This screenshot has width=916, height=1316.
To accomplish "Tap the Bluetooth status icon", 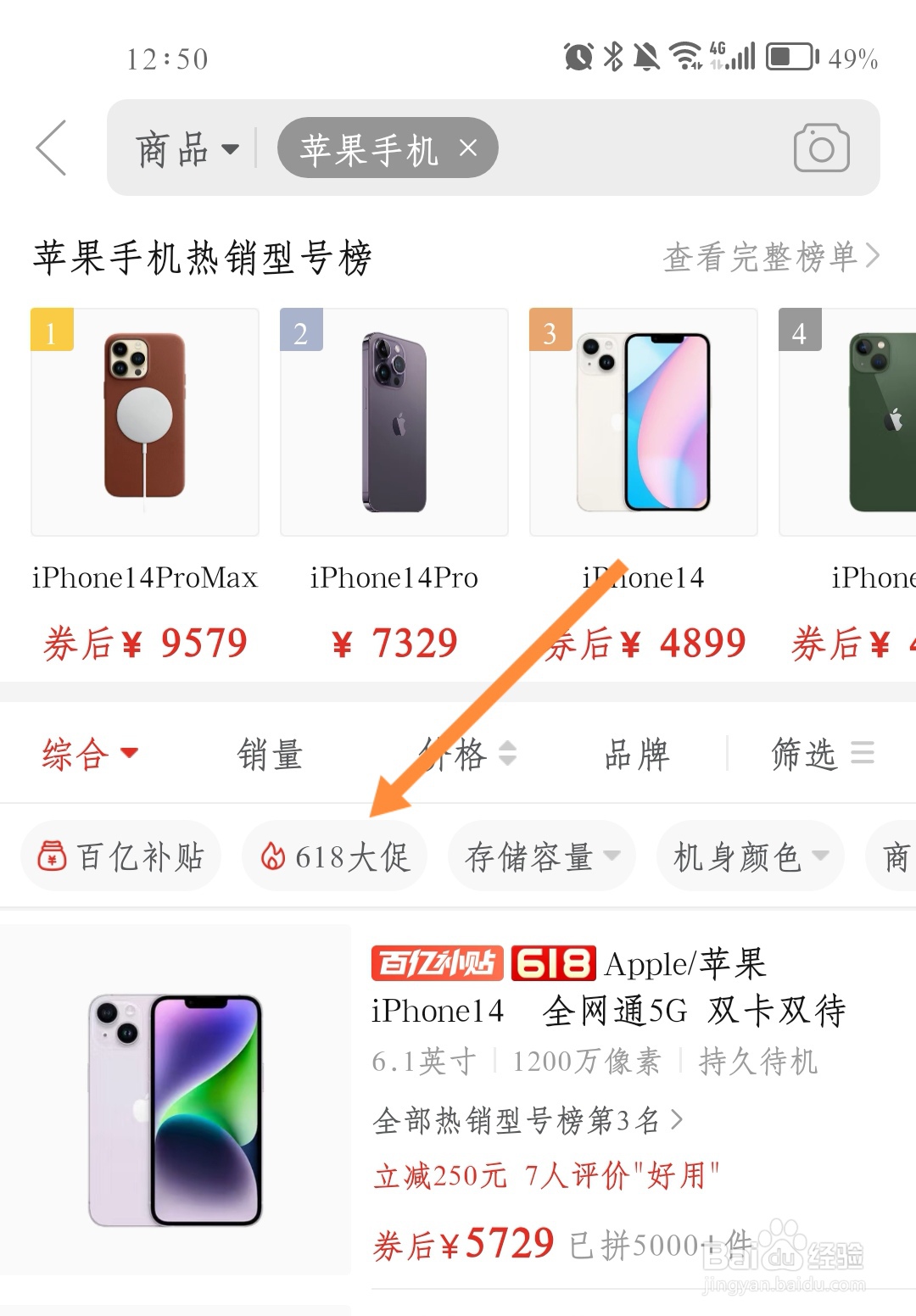I will pyautogui.click(x=612, y=57).
